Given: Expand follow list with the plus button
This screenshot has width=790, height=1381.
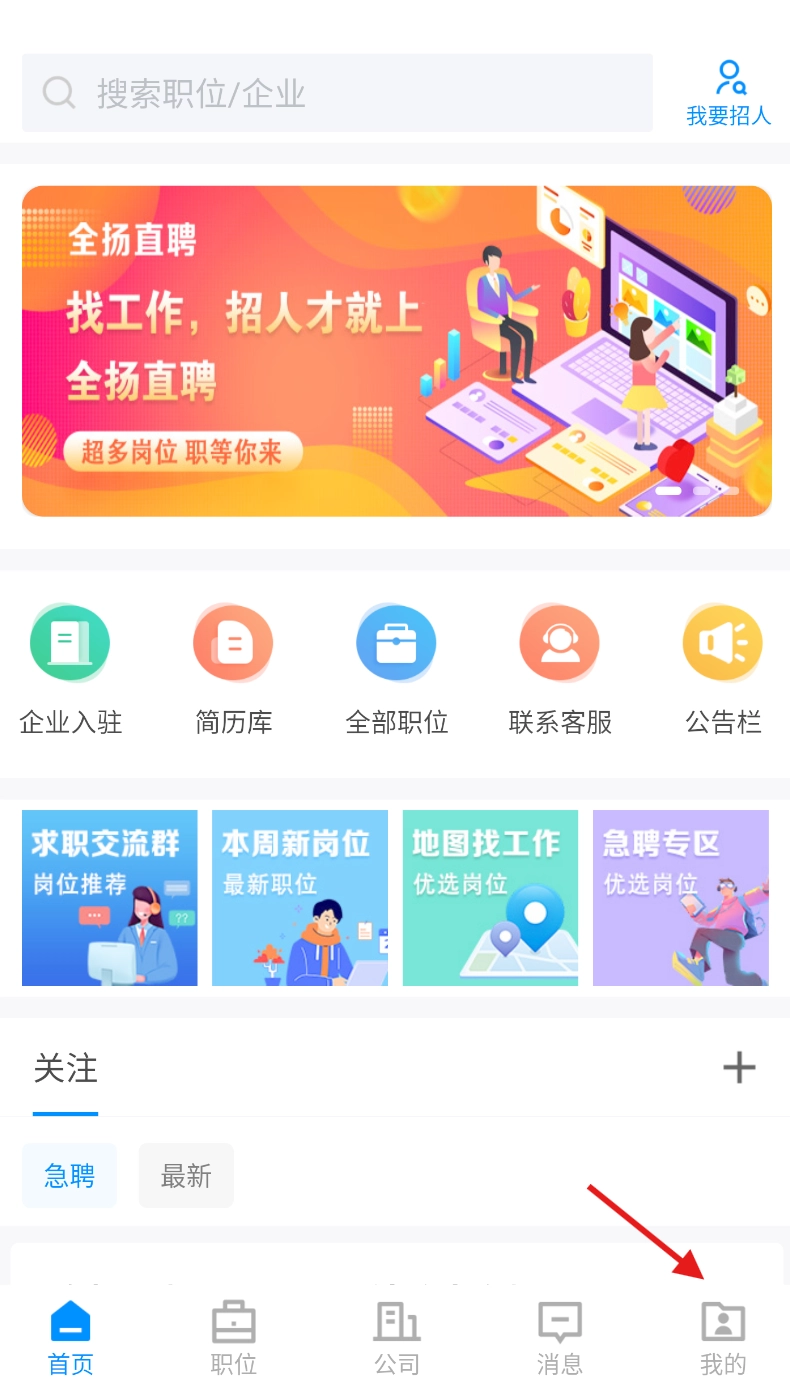Looking at the screenshot, I should (740, 1068).
